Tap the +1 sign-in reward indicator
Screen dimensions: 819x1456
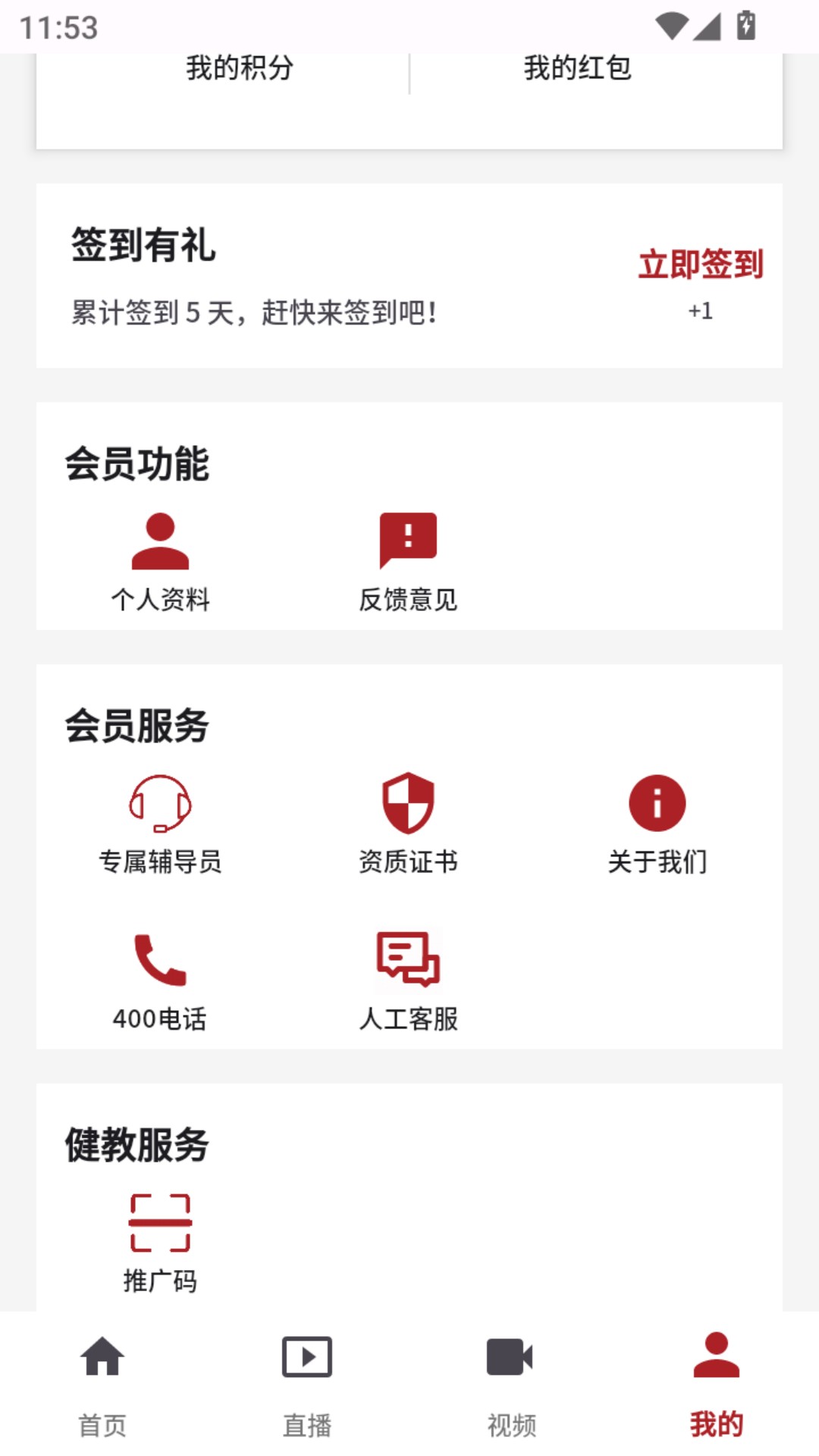pyautogui.click(x=701, y=310)
